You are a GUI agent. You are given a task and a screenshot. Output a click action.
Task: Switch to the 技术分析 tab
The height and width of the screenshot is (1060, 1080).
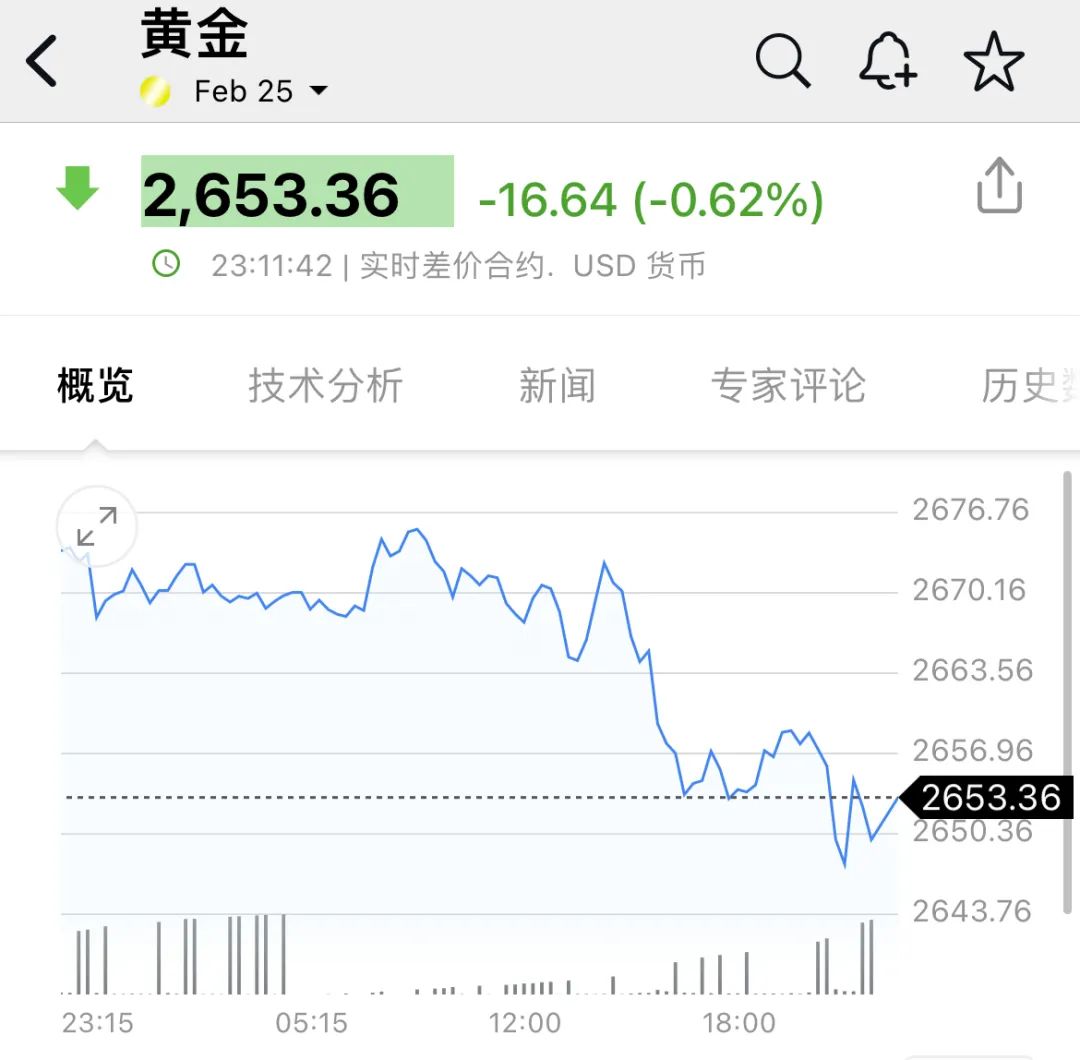pyautogui.click(x=325, y=385)
